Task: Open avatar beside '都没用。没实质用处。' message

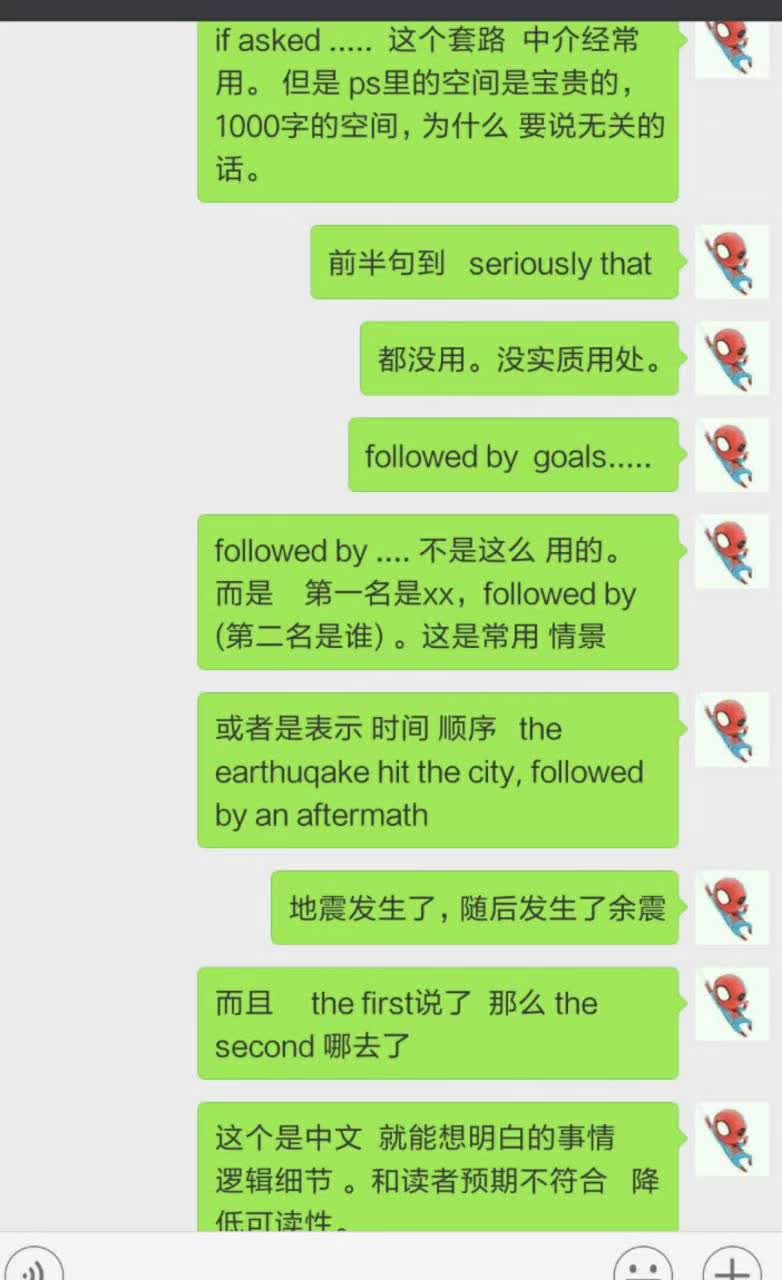Action: pos(732,358)
